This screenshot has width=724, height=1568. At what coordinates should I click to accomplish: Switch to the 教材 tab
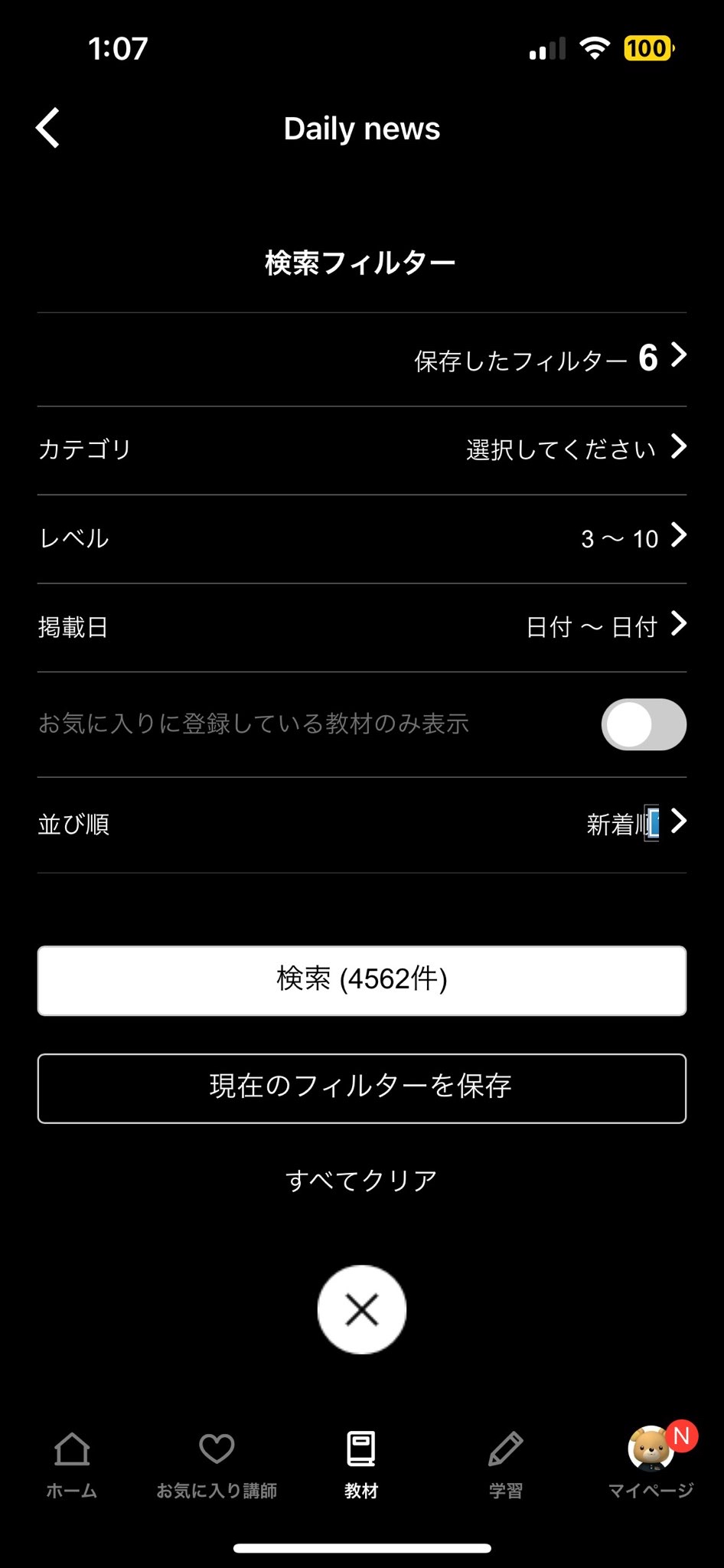tap(361, 1465)
